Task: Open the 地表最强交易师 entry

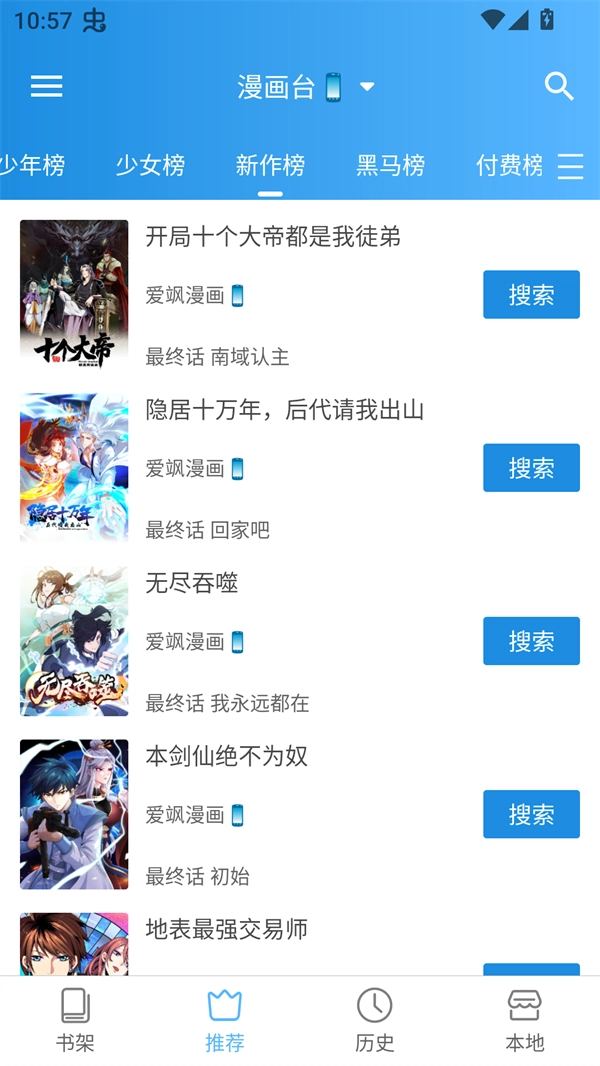Action: (227, 930)
